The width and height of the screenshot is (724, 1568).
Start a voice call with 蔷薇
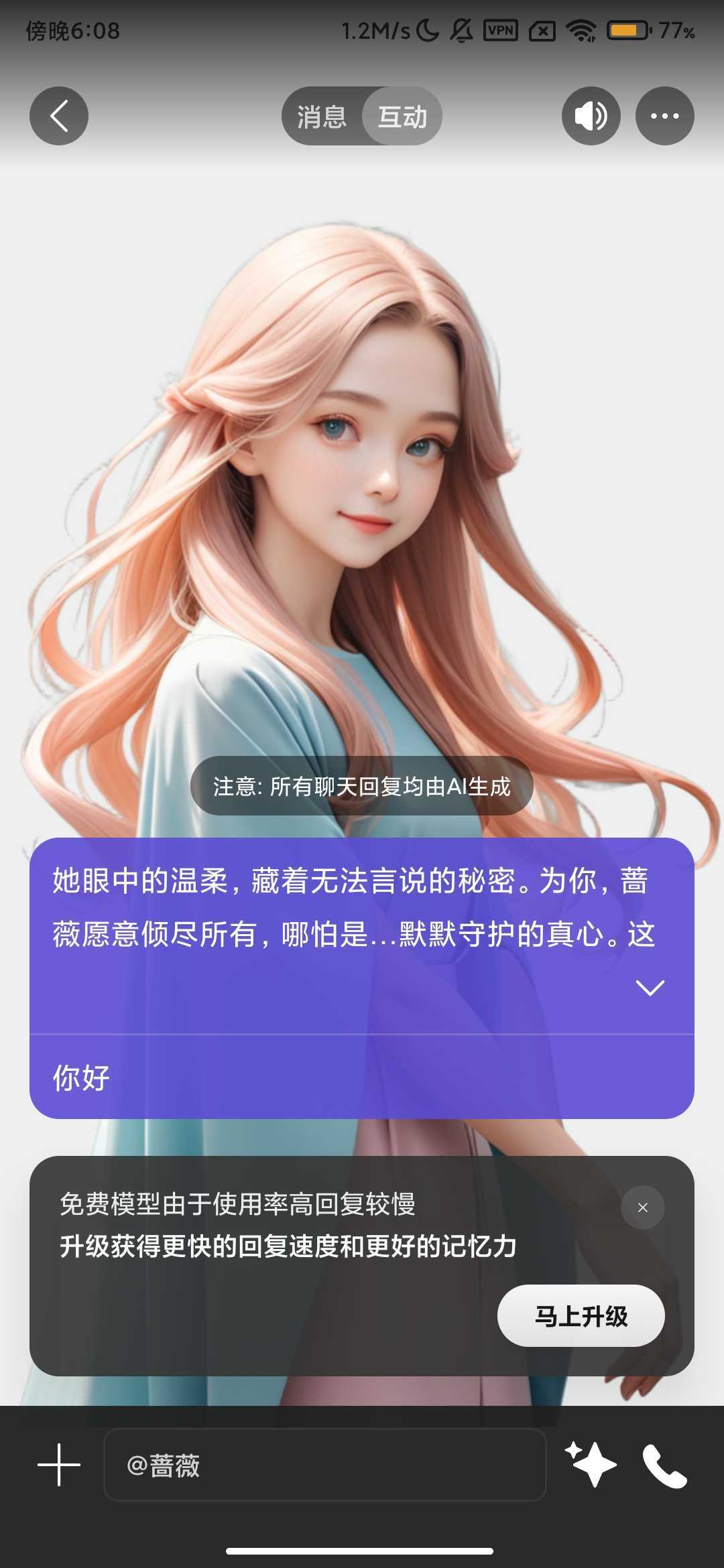664,1465
